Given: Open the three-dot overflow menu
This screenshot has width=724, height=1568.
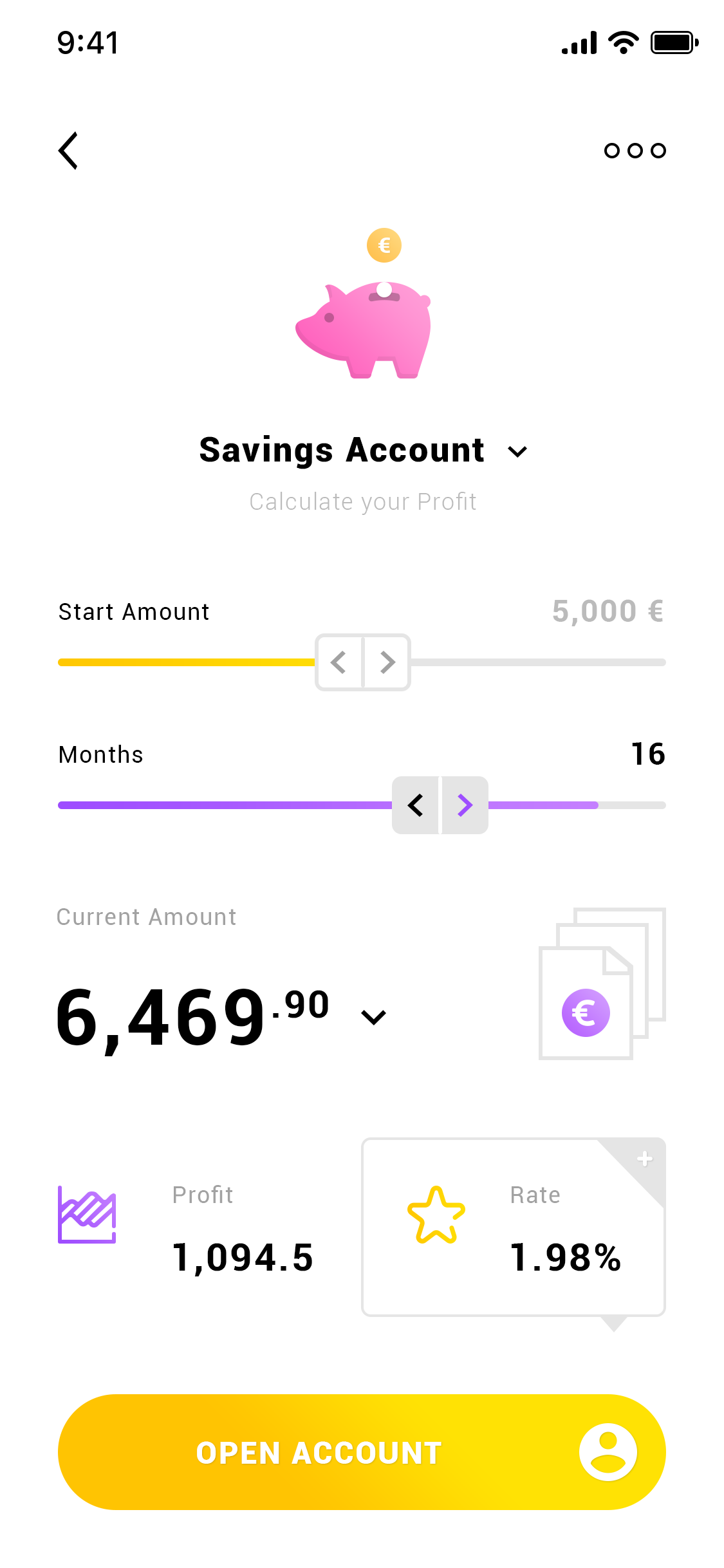Looking at the screenshot, I should [635, 150].
